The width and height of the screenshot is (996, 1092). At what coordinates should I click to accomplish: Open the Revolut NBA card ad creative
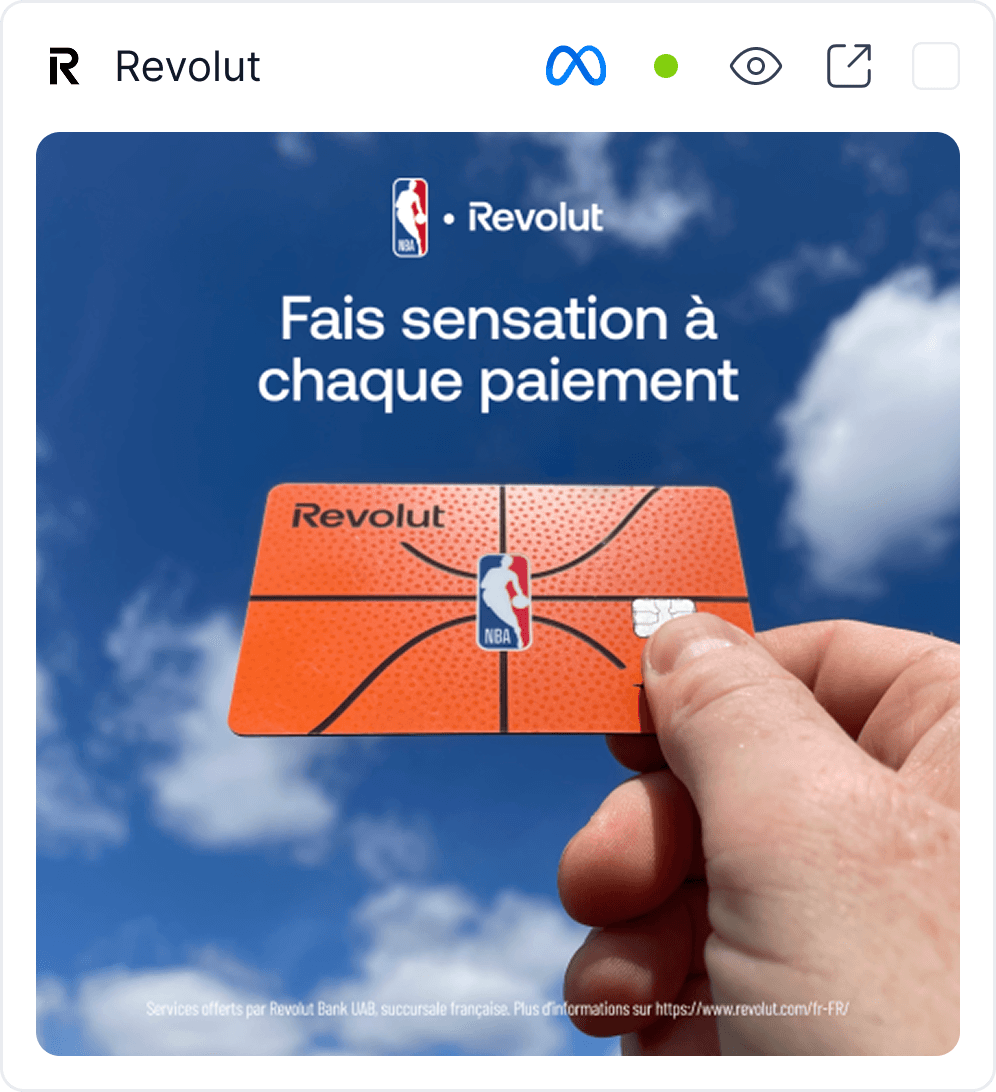click(x=498, y=593)
